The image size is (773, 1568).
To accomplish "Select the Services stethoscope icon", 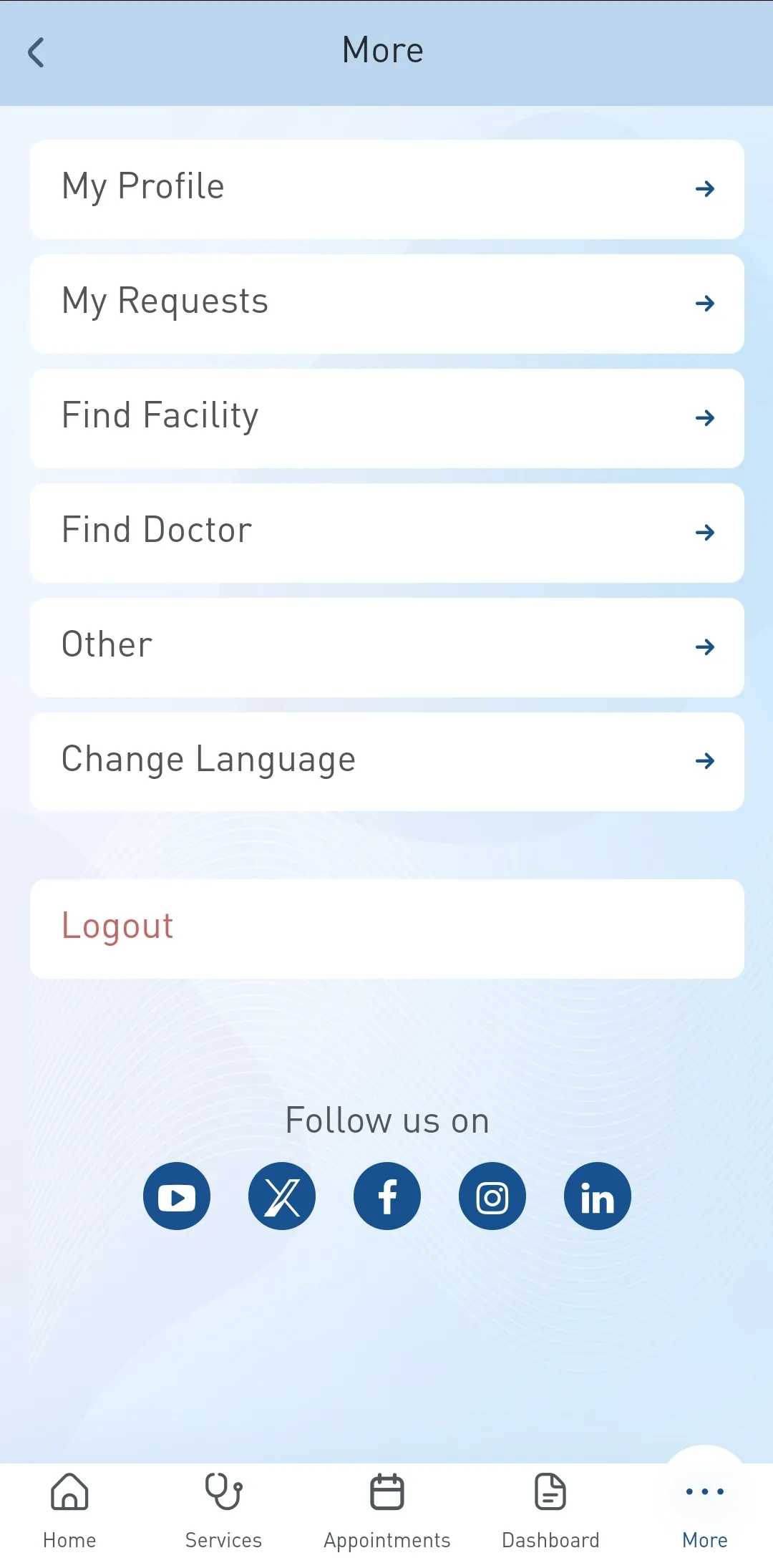I will [x=223, y=1491].
